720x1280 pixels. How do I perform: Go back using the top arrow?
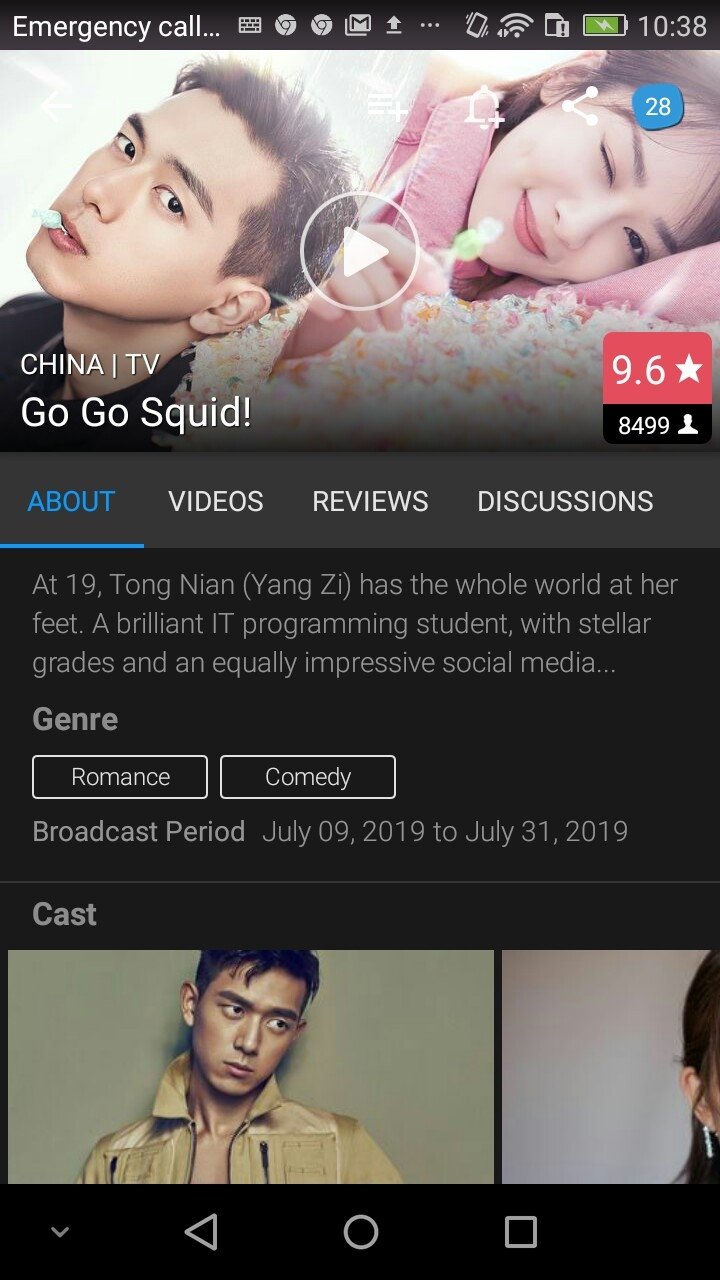56,105
